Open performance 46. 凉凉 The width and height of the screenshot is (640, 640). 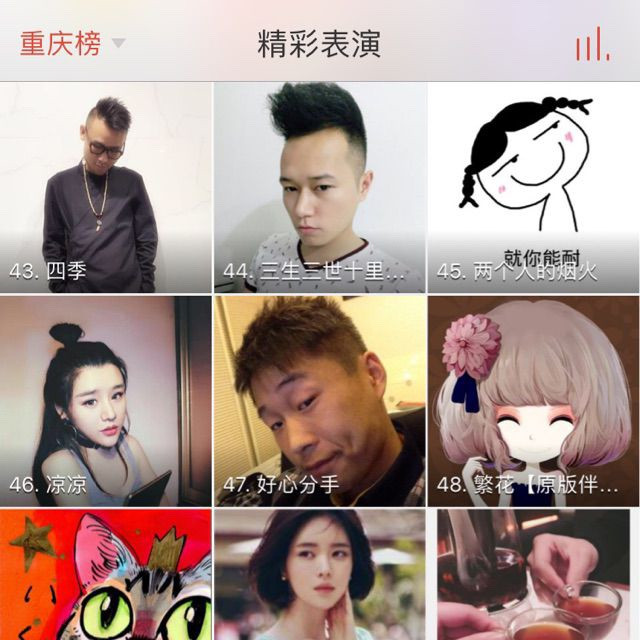coord(106,401)
